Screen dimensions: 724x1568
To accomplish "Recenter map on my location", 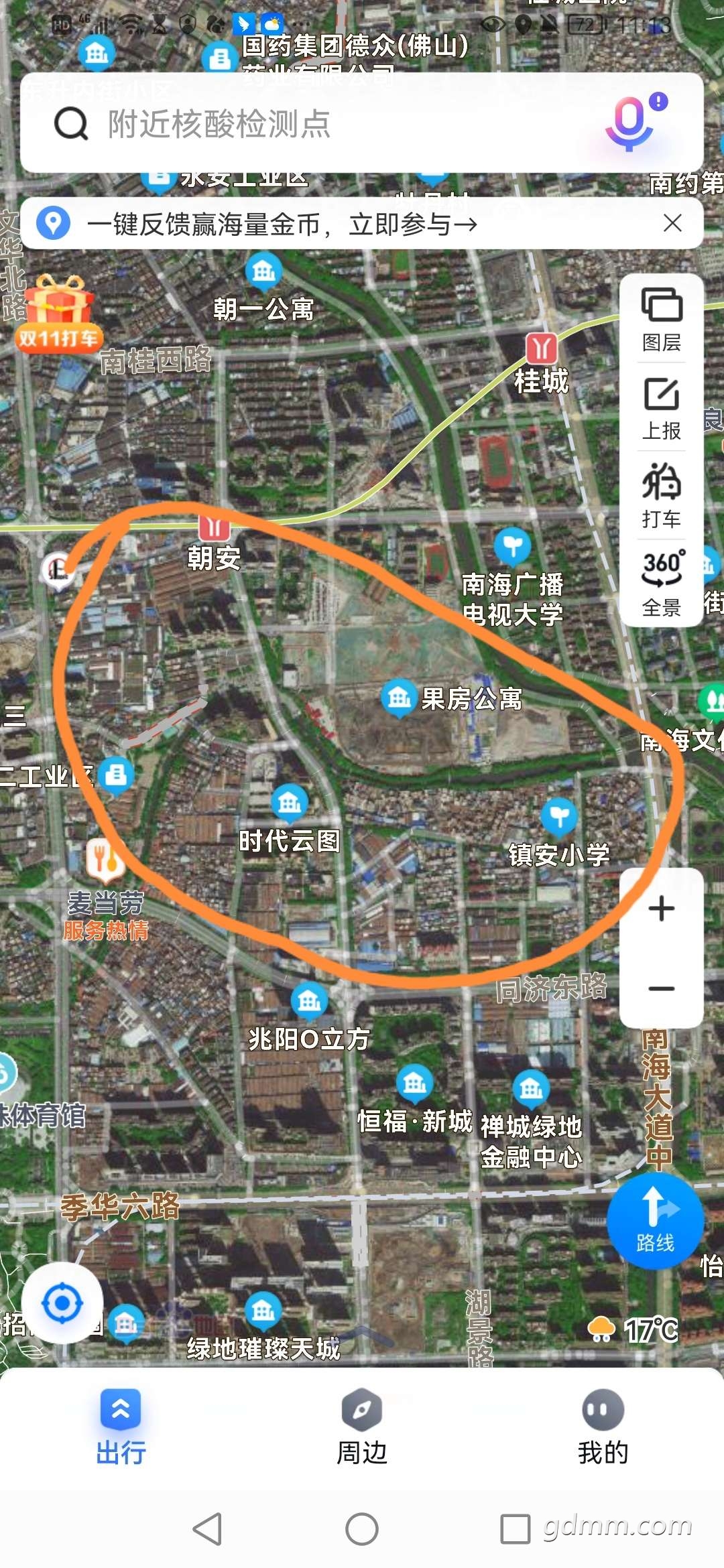I will pos(62,1303).
